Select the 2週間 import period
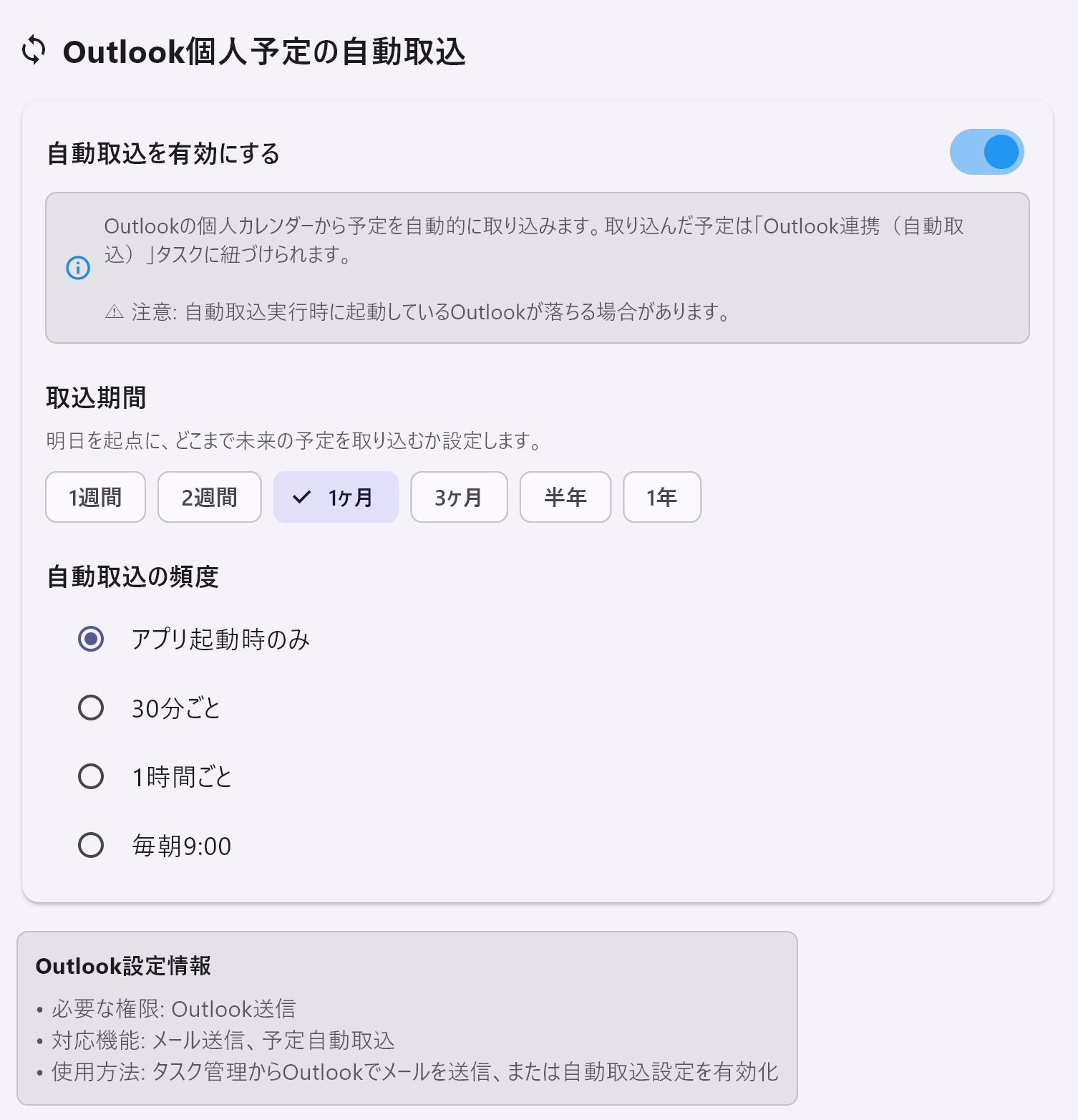1078x1120 pixels. tap(209, 497)
